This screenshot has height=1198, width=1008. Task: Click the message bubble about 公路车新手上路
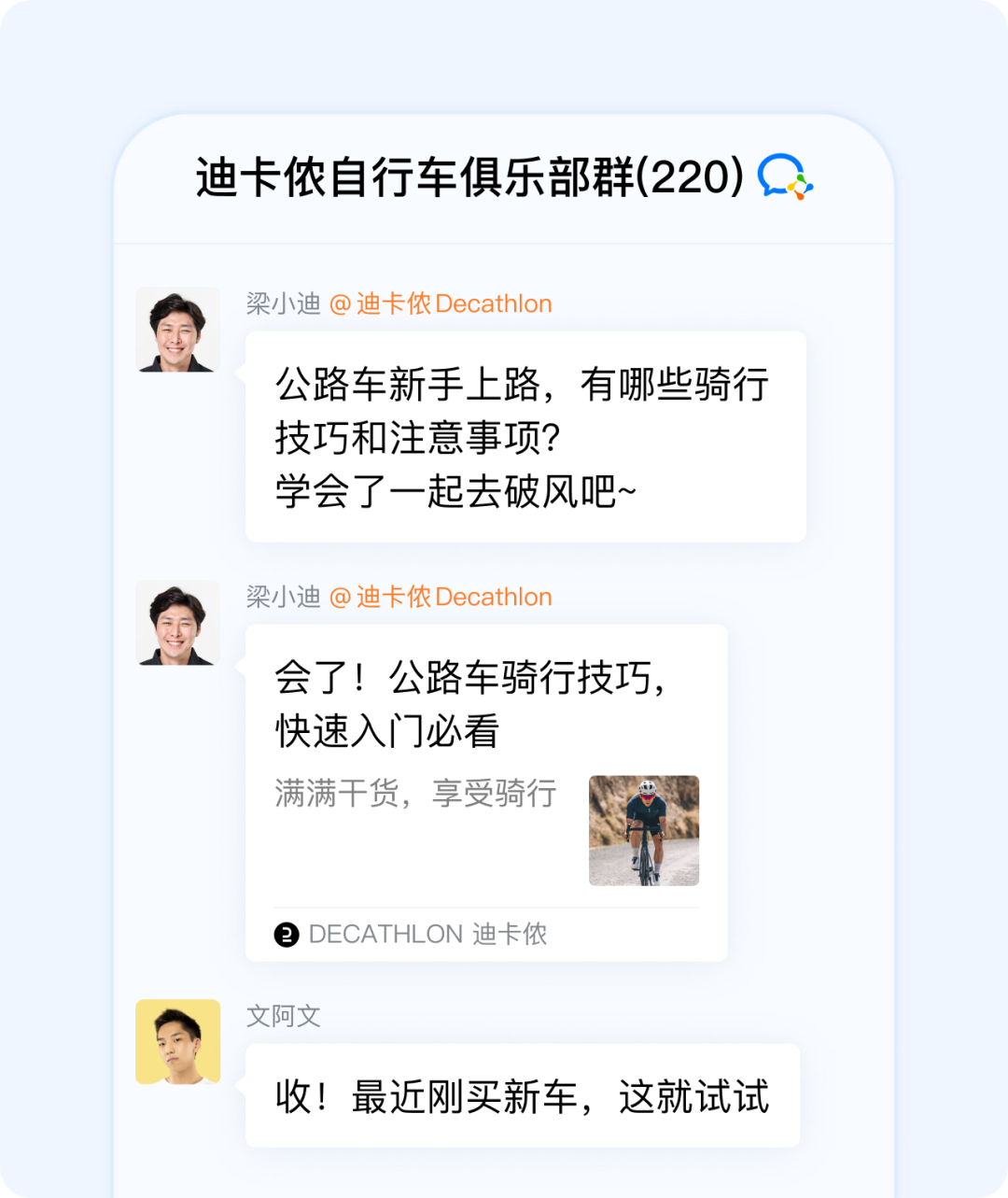coord(523,436)
